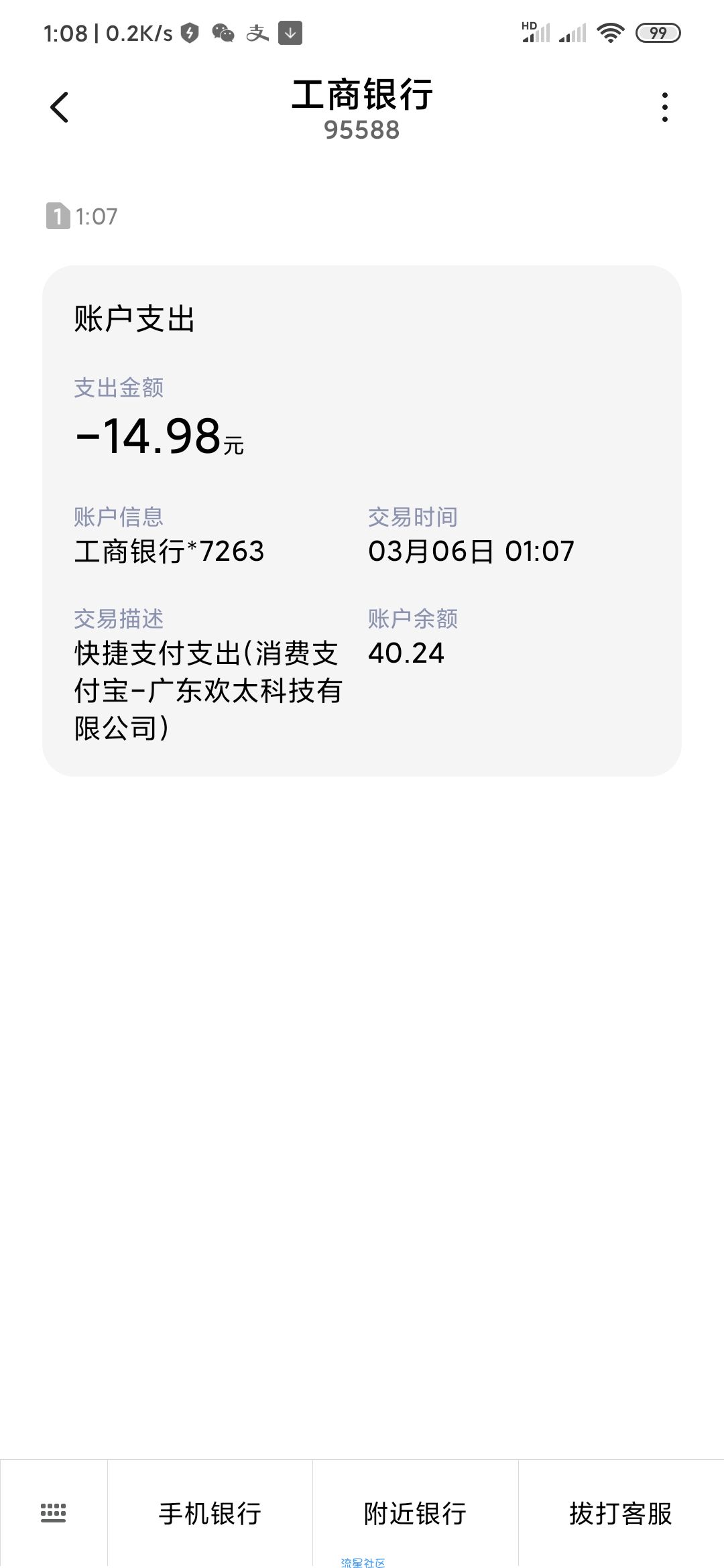
Task: Open the 账户支出 transaction card
Action: (x=362, y=521)
